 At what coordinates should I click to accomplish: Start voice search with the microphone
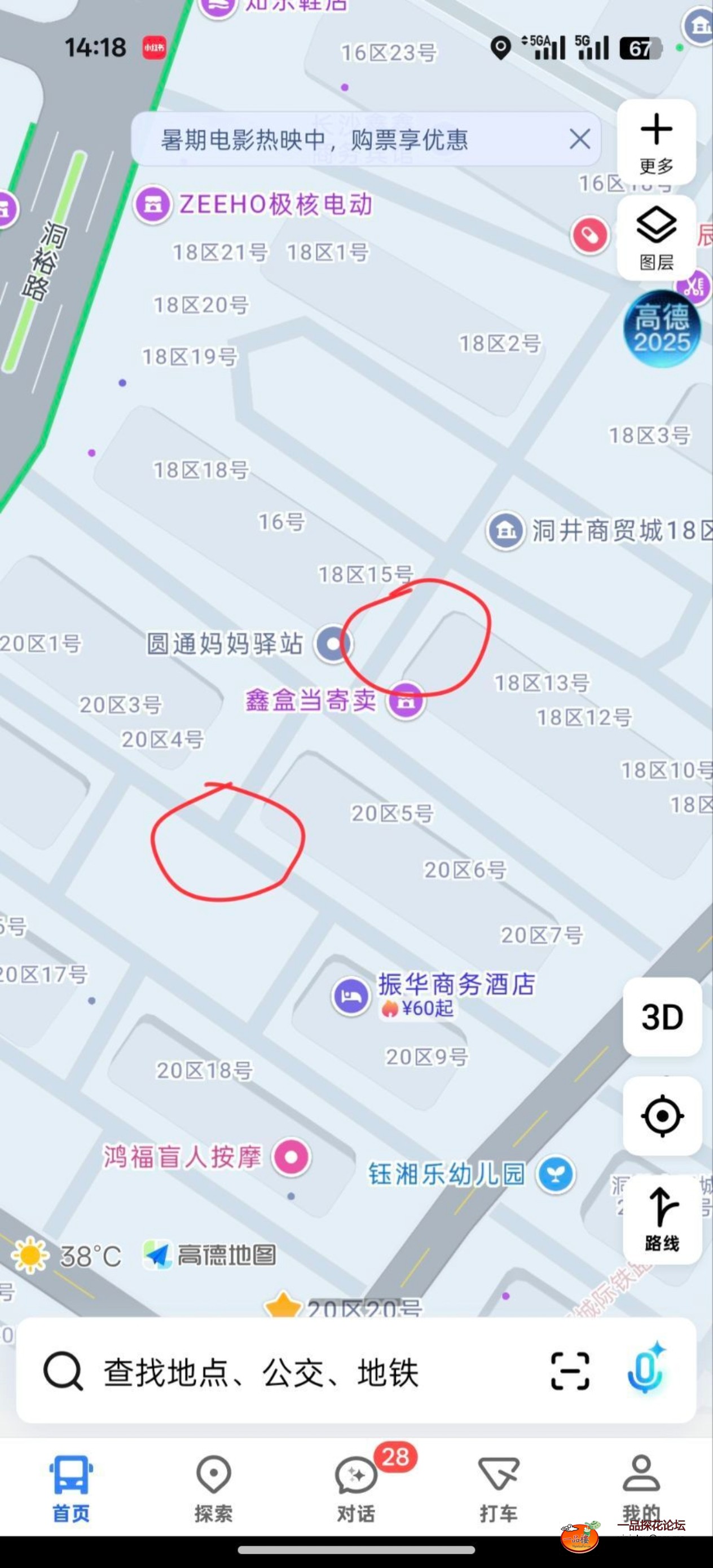[x=645, y=1371]
